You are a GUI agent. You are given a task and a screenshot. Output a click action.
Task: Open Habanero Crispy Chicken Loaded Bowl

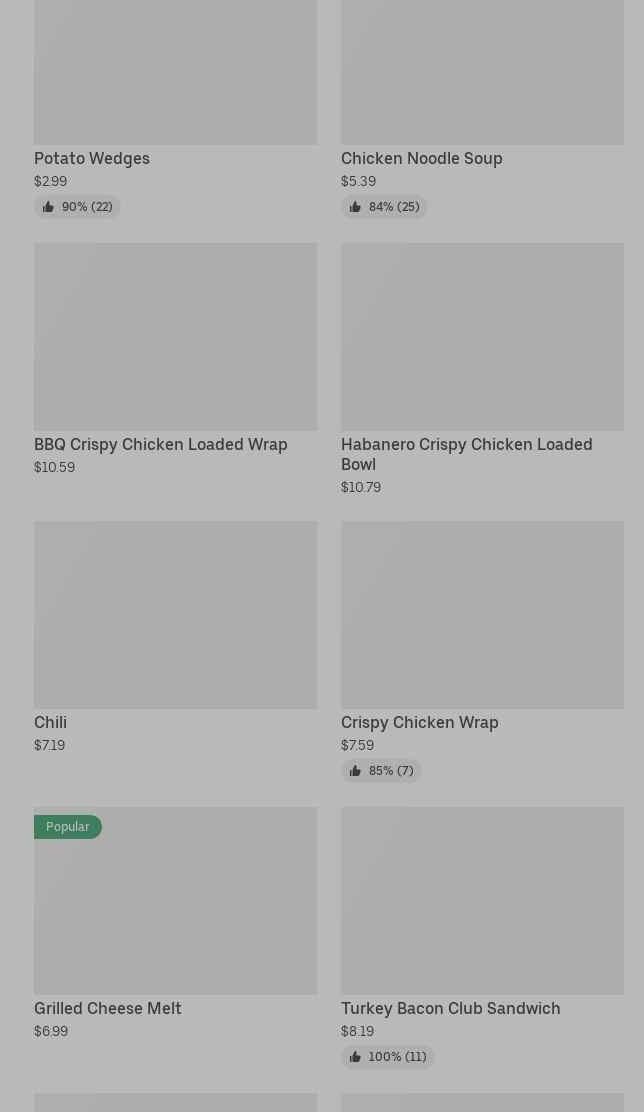482,369
